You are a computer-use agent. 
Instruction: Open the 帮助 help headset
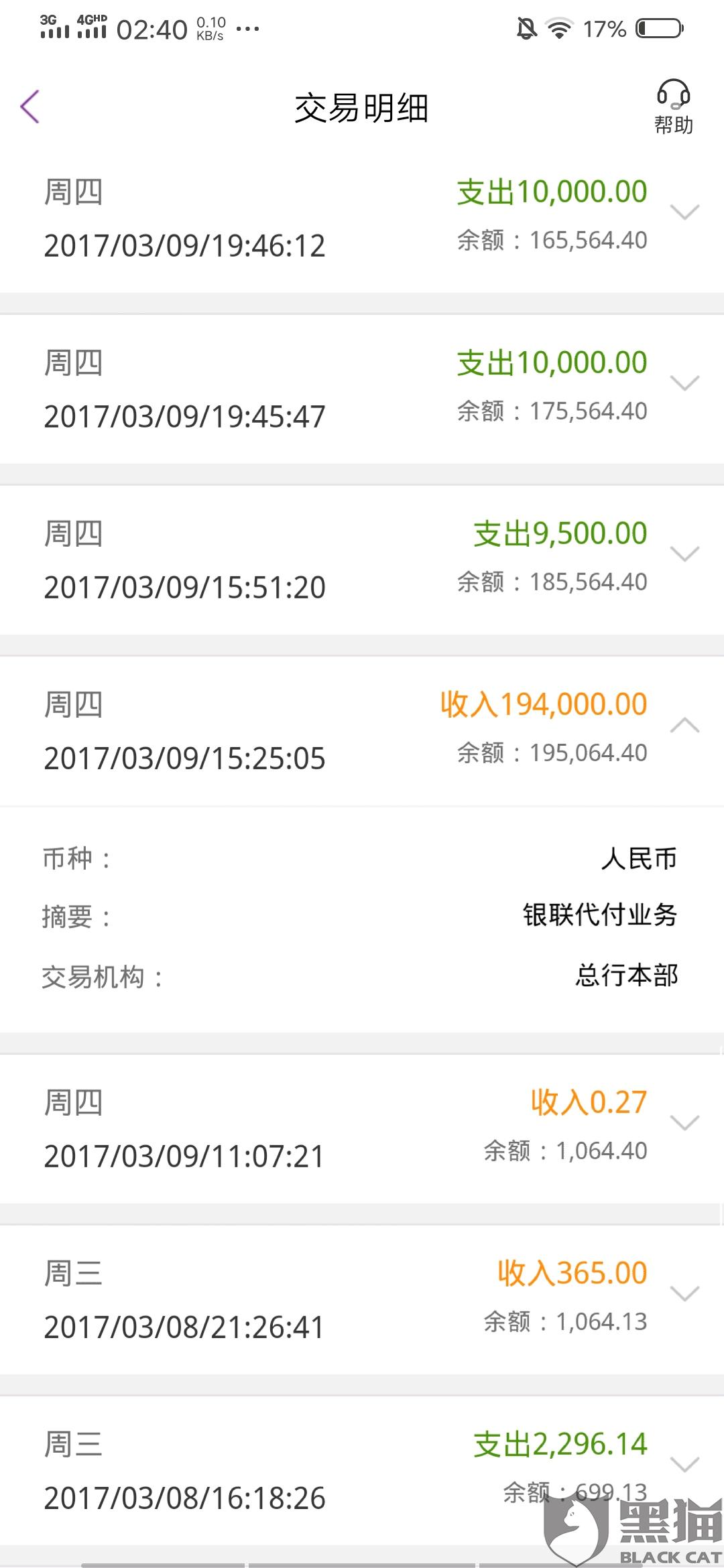click(x=673, y=107)
